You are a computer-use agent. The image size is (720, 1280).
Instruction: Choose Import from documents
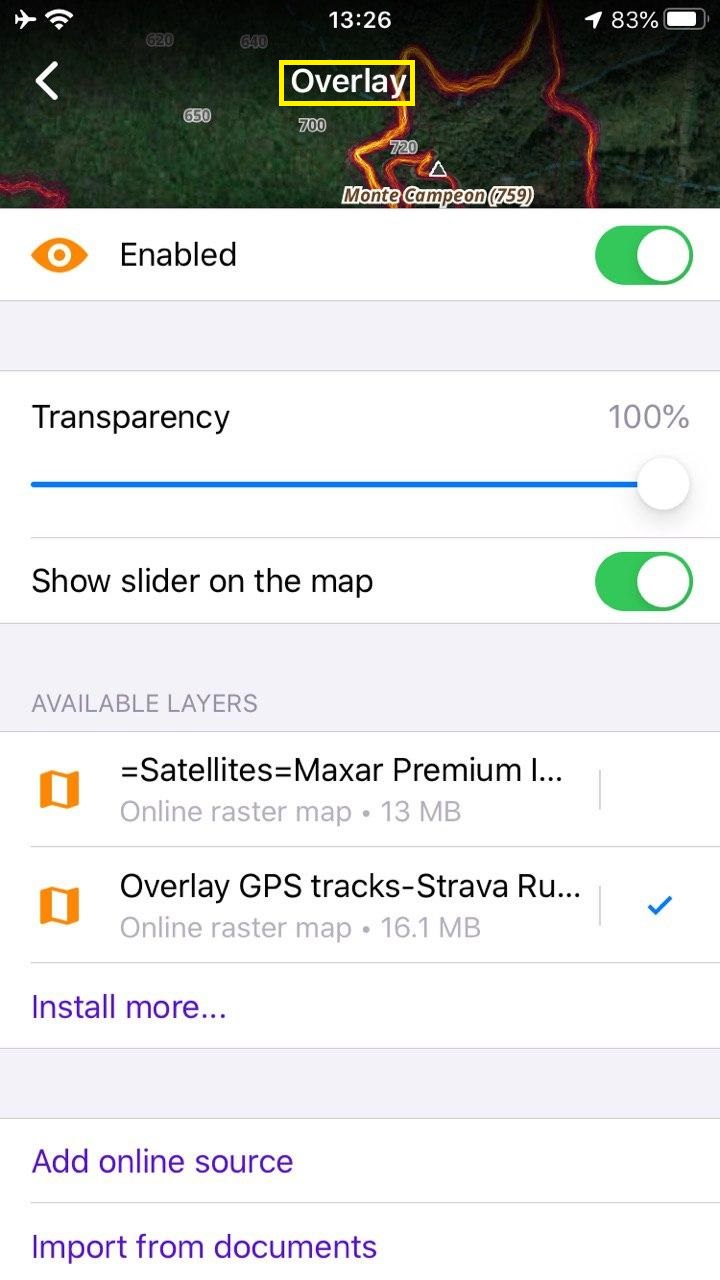[204, 1247]
